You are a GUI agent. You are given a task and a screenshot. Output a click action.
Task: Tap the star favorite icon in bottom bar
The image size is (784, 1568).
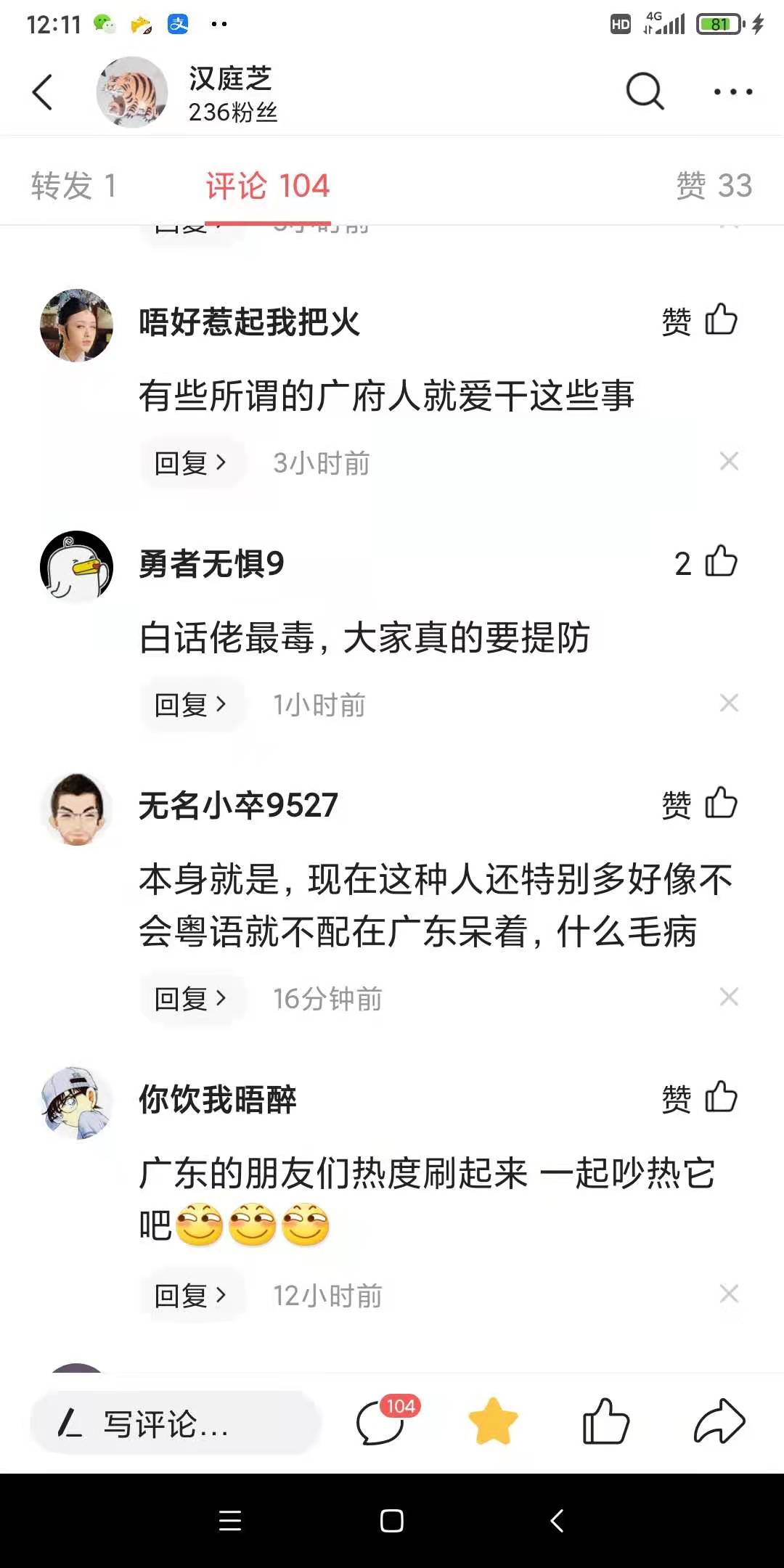494,1421
